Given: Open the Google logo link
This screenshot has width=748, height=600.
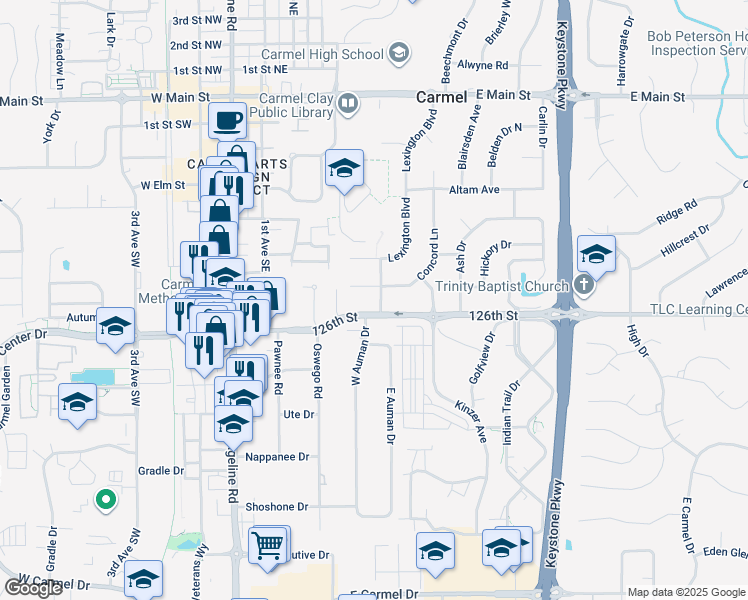Looking at the screenshot, I should tap(33, 588).
